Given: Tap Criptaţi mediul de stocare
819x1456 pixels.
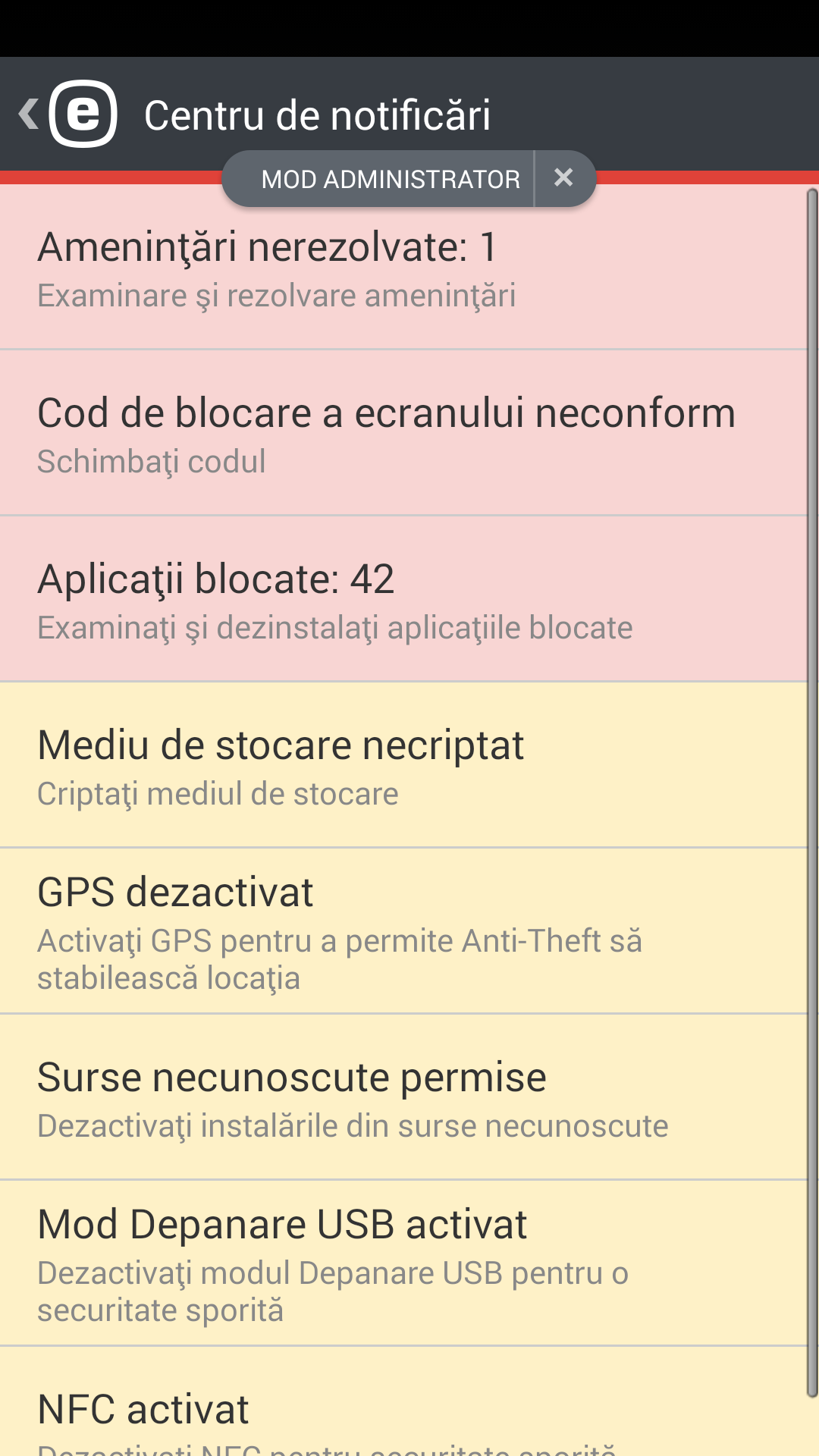Looking at the screenshot, I should pyautogui.click(x=218, y=793).
